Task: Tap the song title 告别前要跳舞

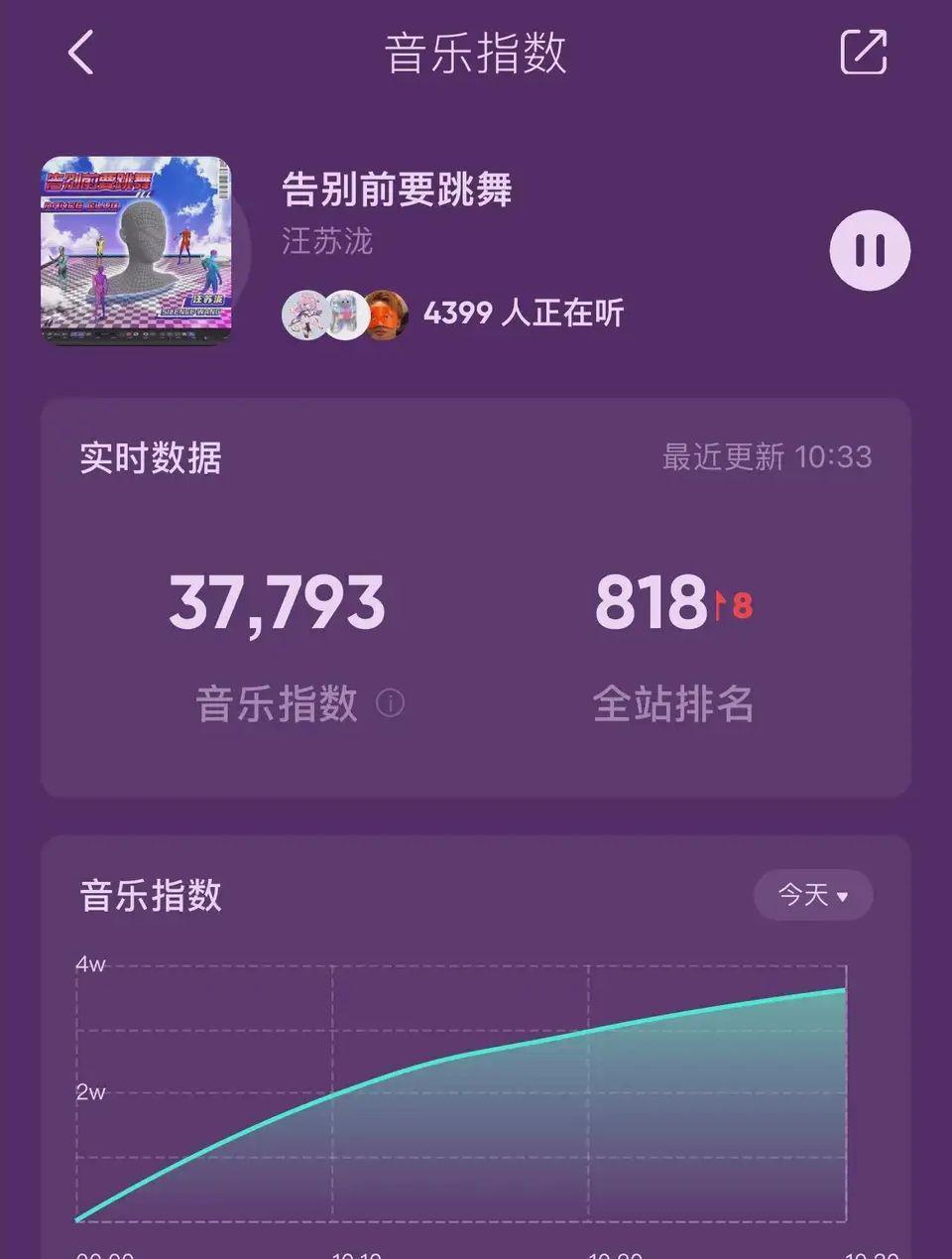Action: tap(395, 193)
